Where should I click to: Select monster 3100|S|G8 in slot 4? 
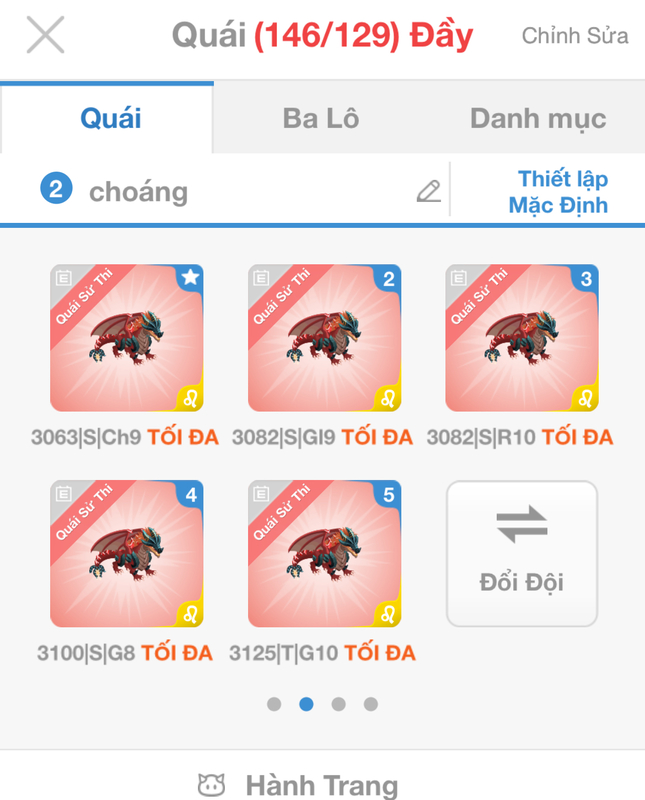(x=127, y=554)
